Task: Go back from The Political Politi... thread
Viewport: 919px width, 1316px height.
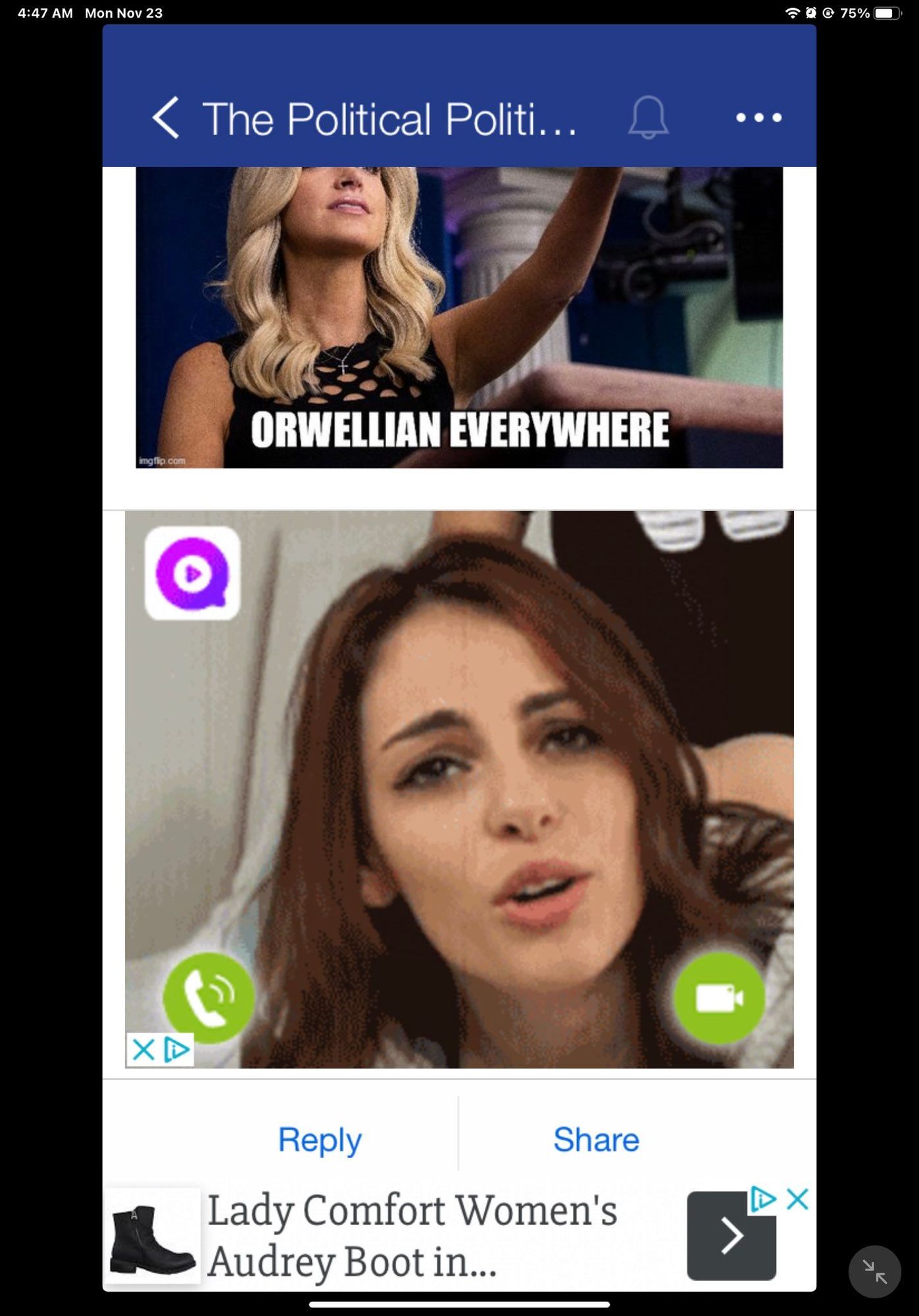Action: point(166,118)
